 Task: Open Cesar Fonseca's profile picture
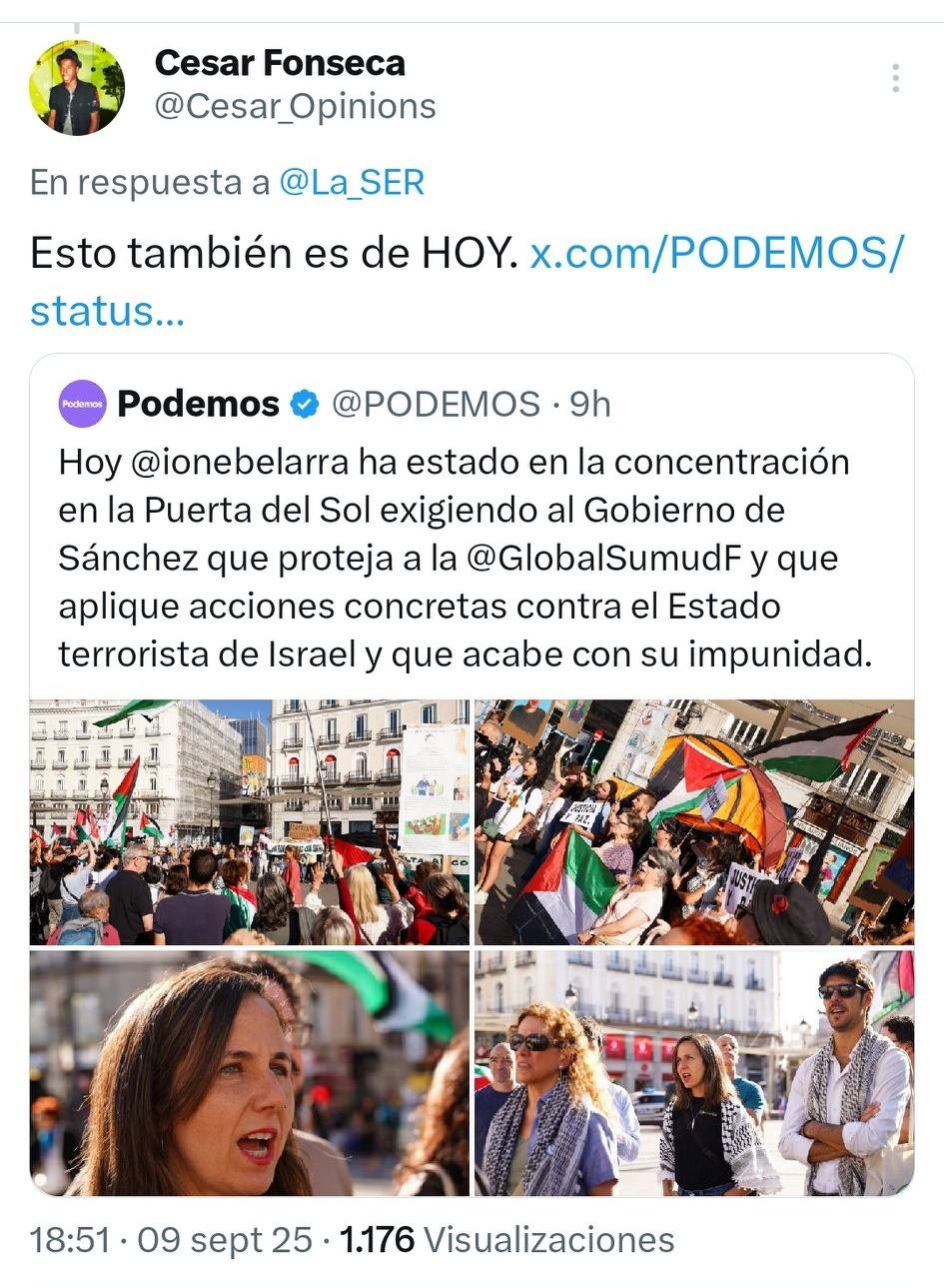click(77, 88)
